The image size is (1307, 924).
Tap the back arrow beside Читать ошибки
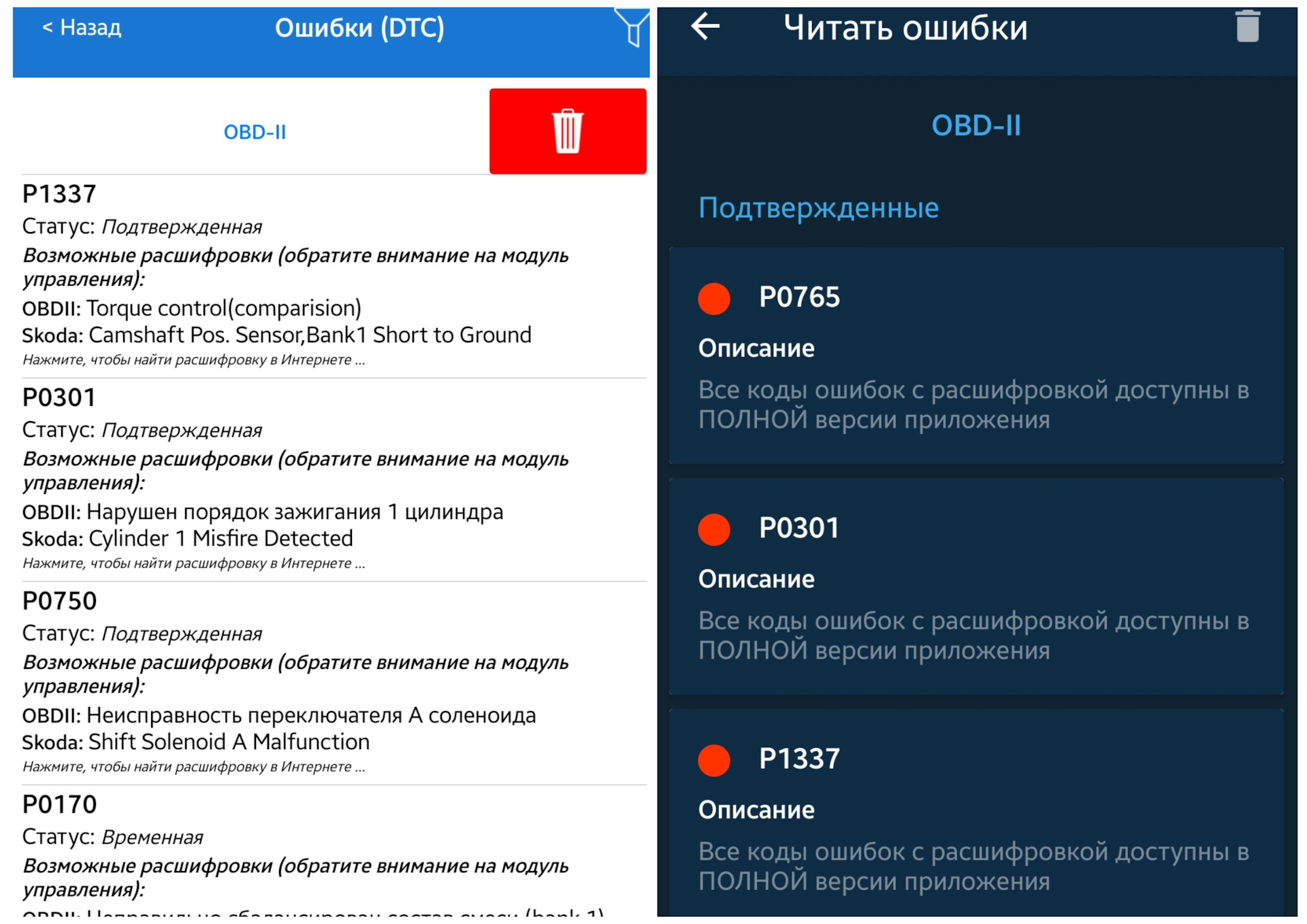tap(705, 27)
